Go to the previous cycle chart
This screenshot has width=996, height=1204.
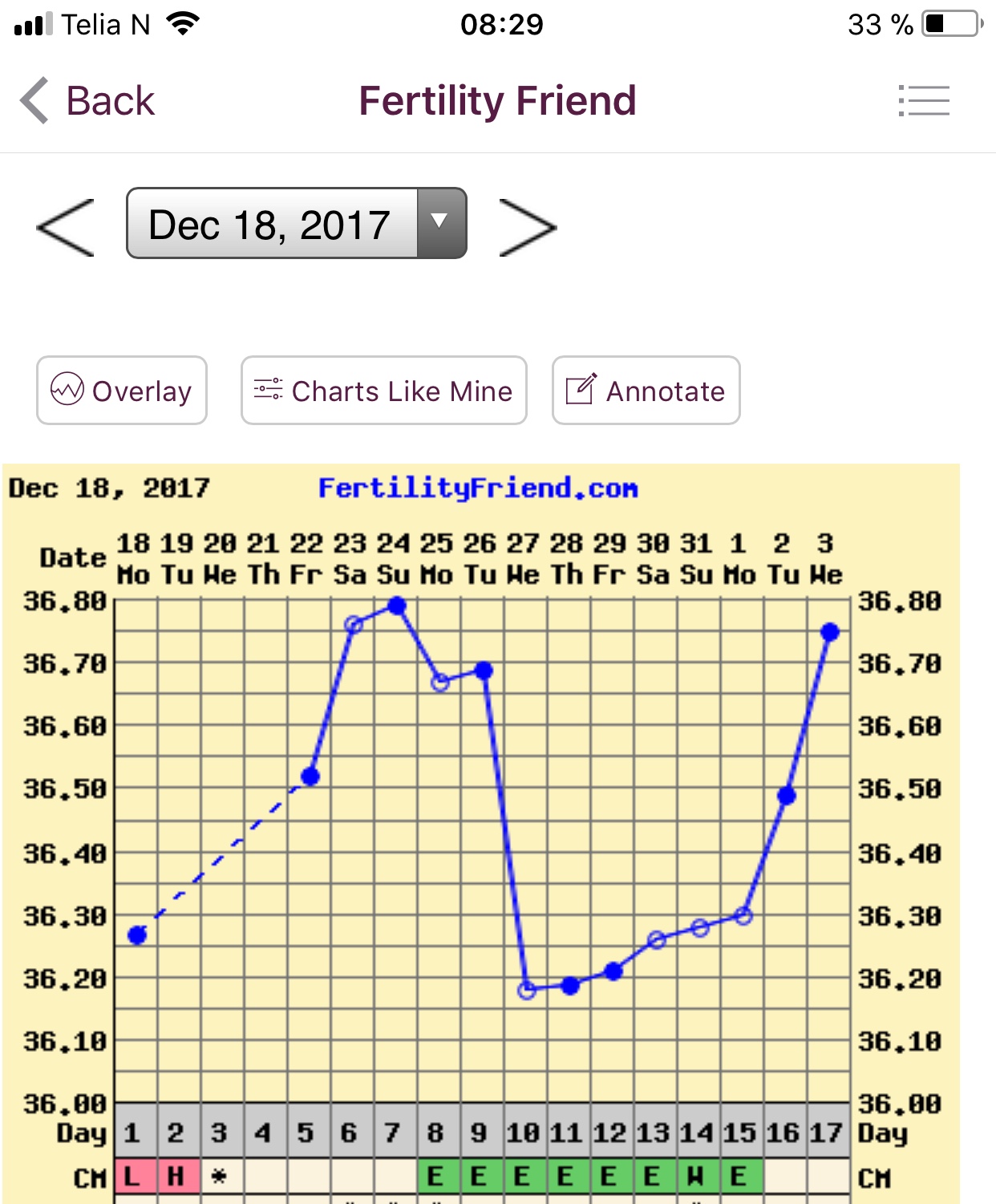pos(66,228)
